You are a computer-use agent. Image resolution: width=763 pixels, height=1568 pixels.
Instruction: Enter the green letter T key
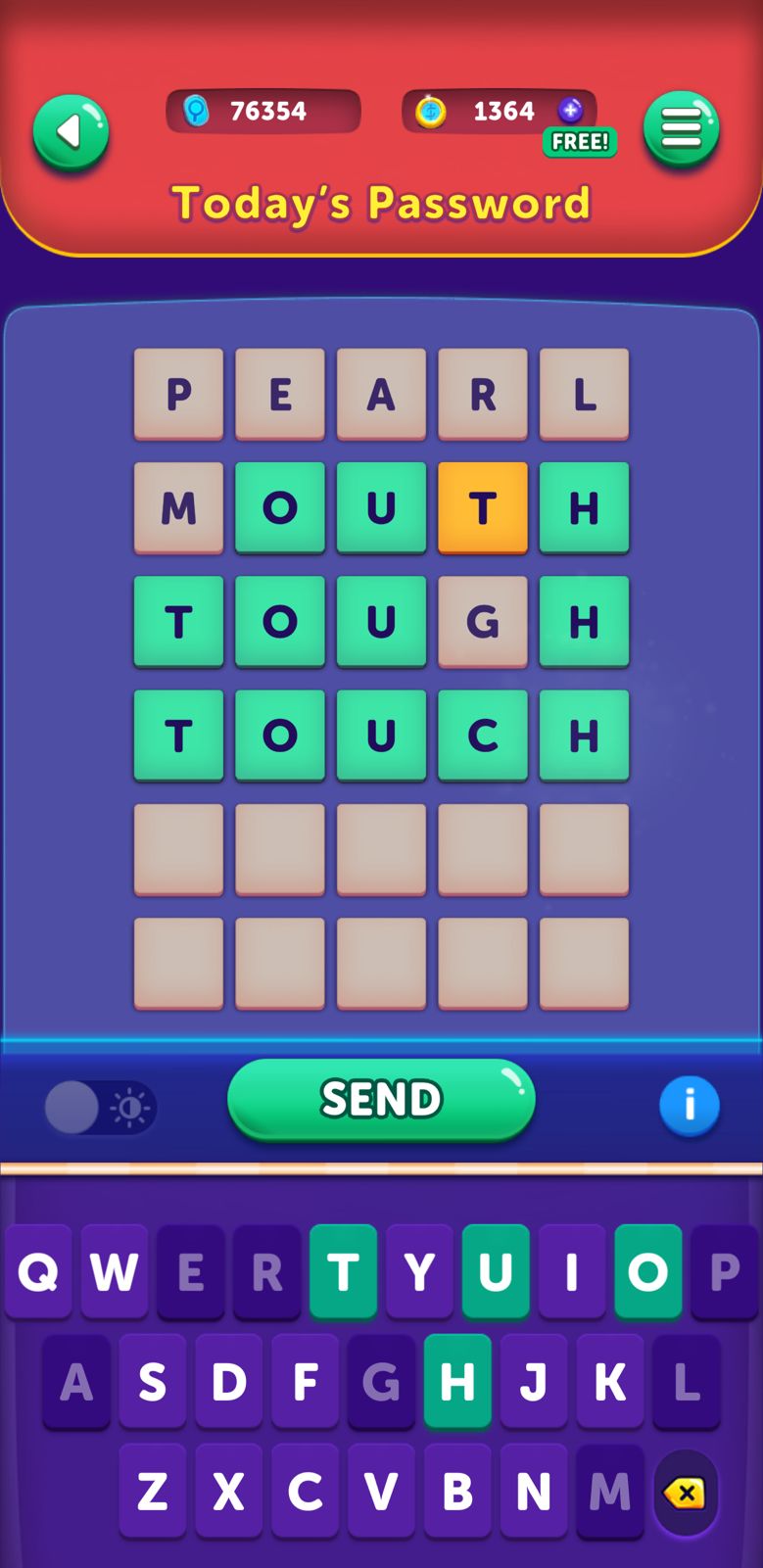click(x=343, y=1271)
